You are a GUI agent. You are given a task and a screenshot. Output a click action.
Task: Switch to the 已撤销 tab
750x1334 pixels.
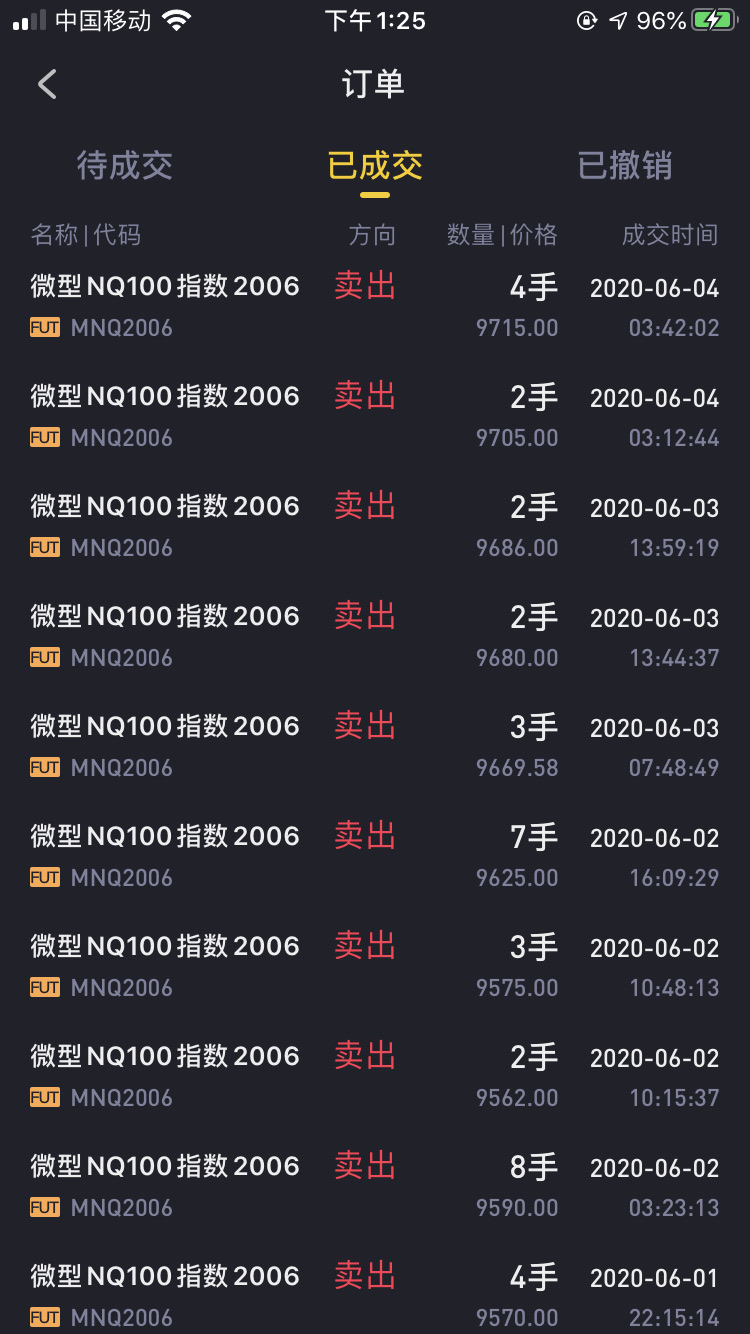coord(625,165)
